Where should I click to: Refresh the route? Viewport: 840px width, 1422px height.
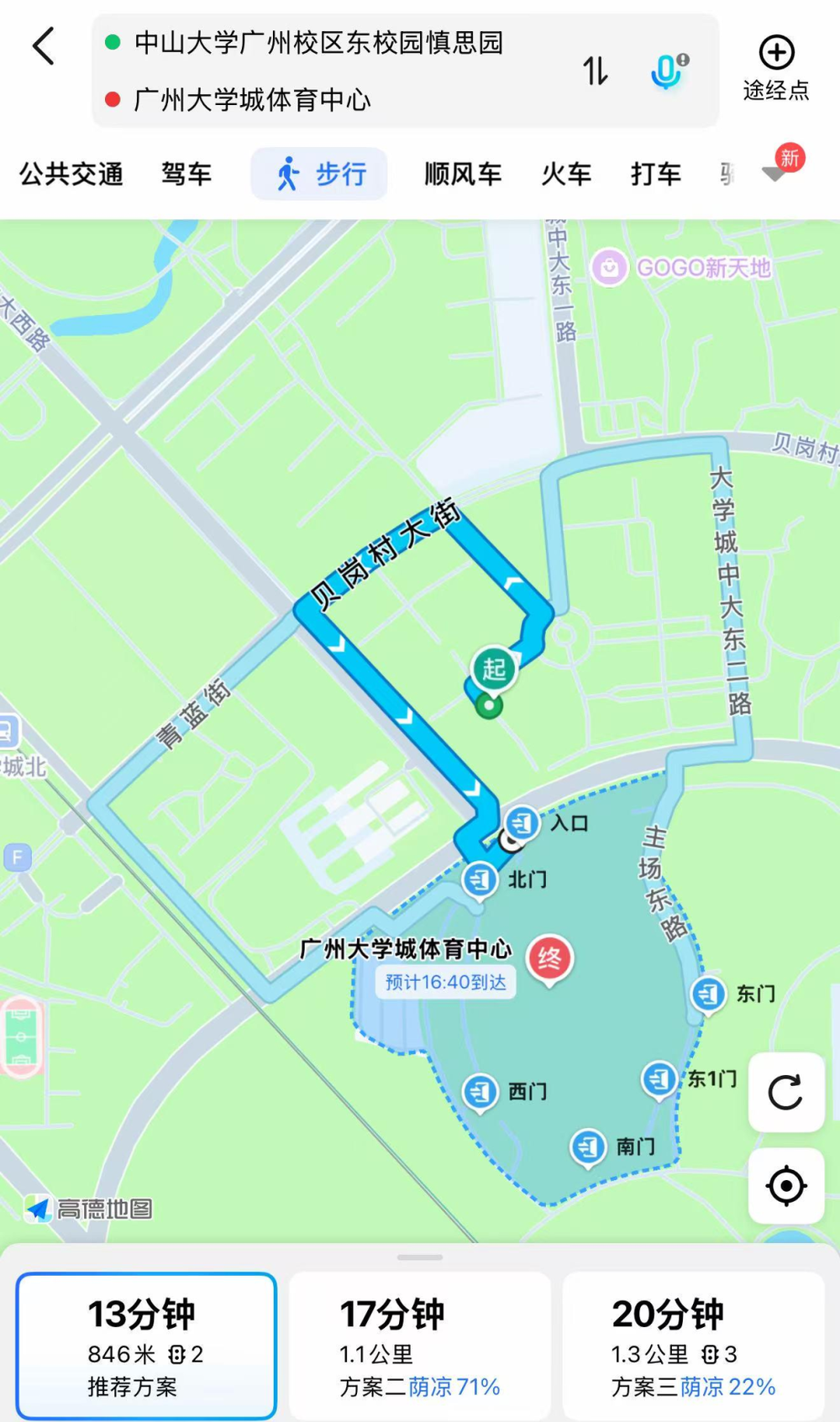click(786, 1092)
